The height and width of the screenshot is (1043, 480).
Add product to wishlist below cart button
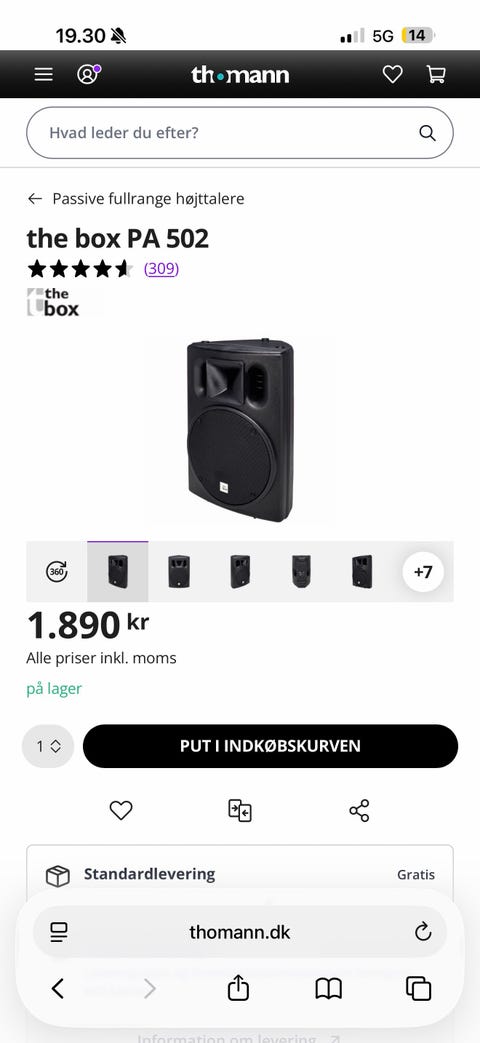pos(121,810)
